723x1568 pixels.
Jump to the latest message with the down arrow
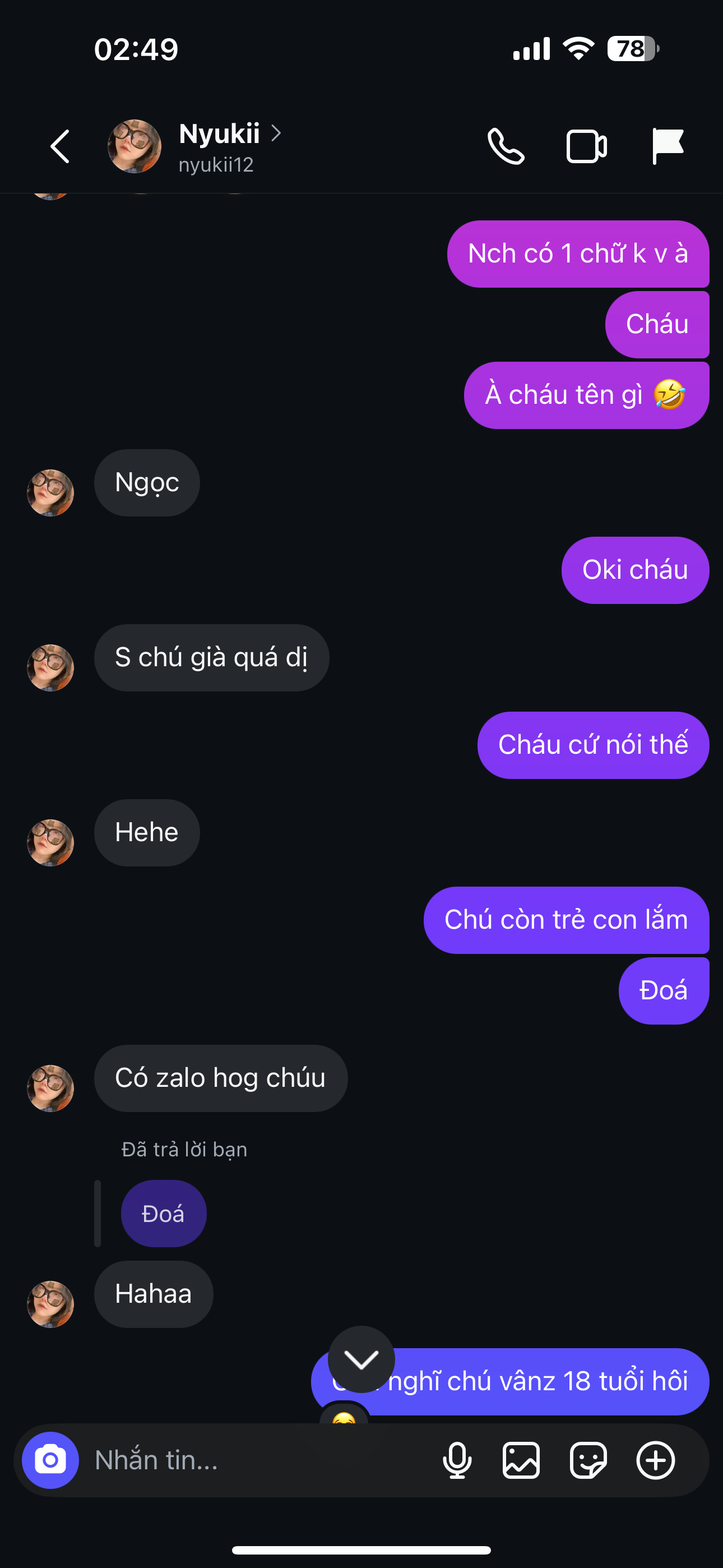(x=361, y=1359)
